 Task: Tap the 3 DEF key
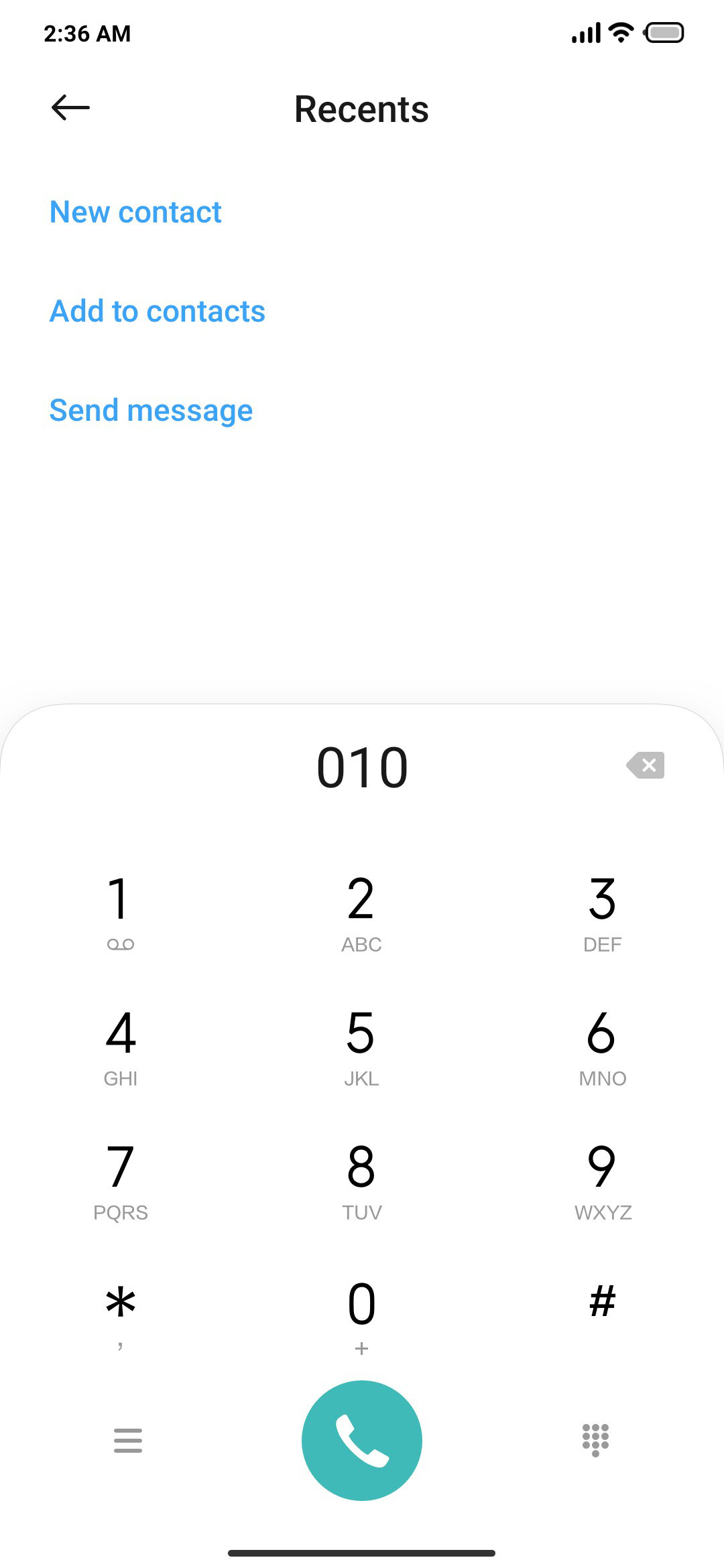(x=603, y=911)
